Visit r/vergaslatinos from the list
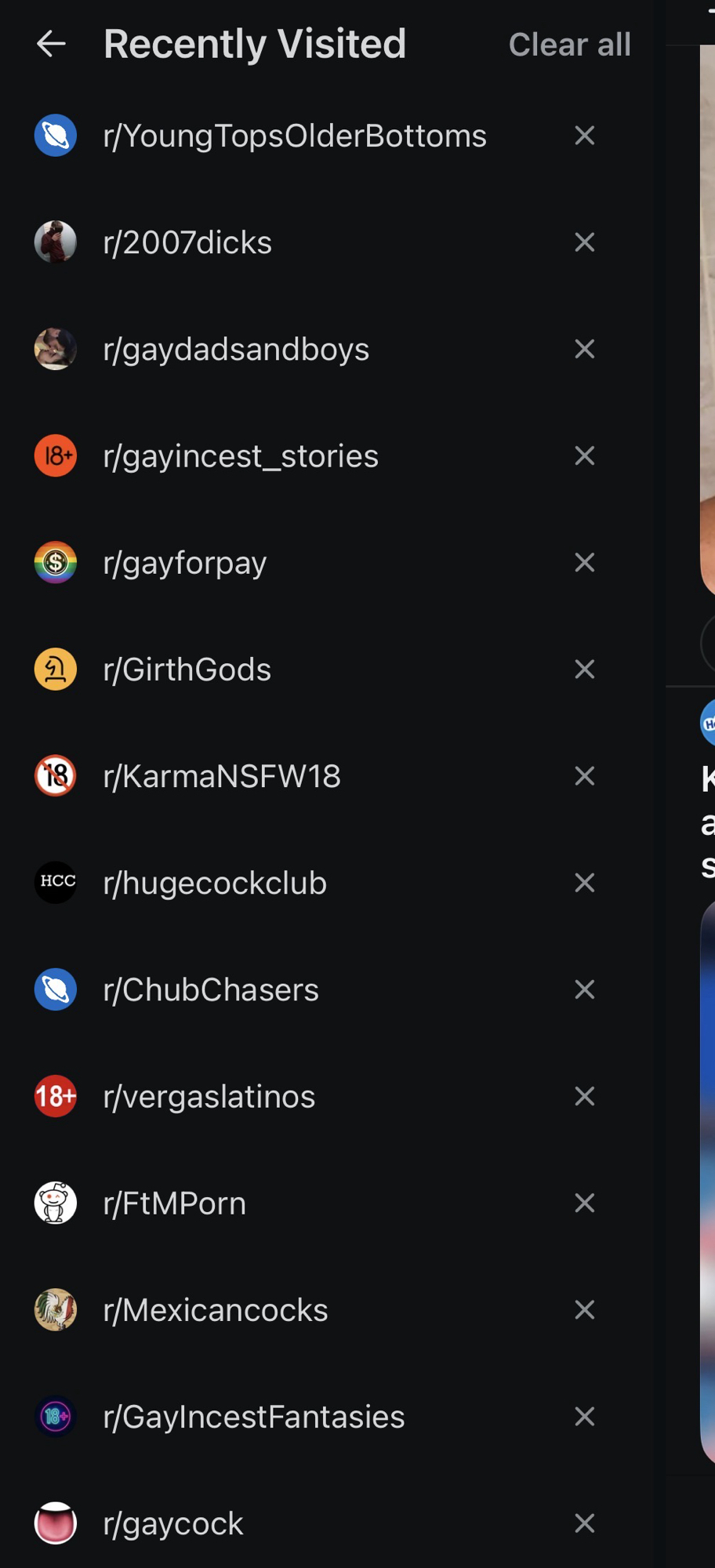The image size is (715, 1568). point(209,1096)
